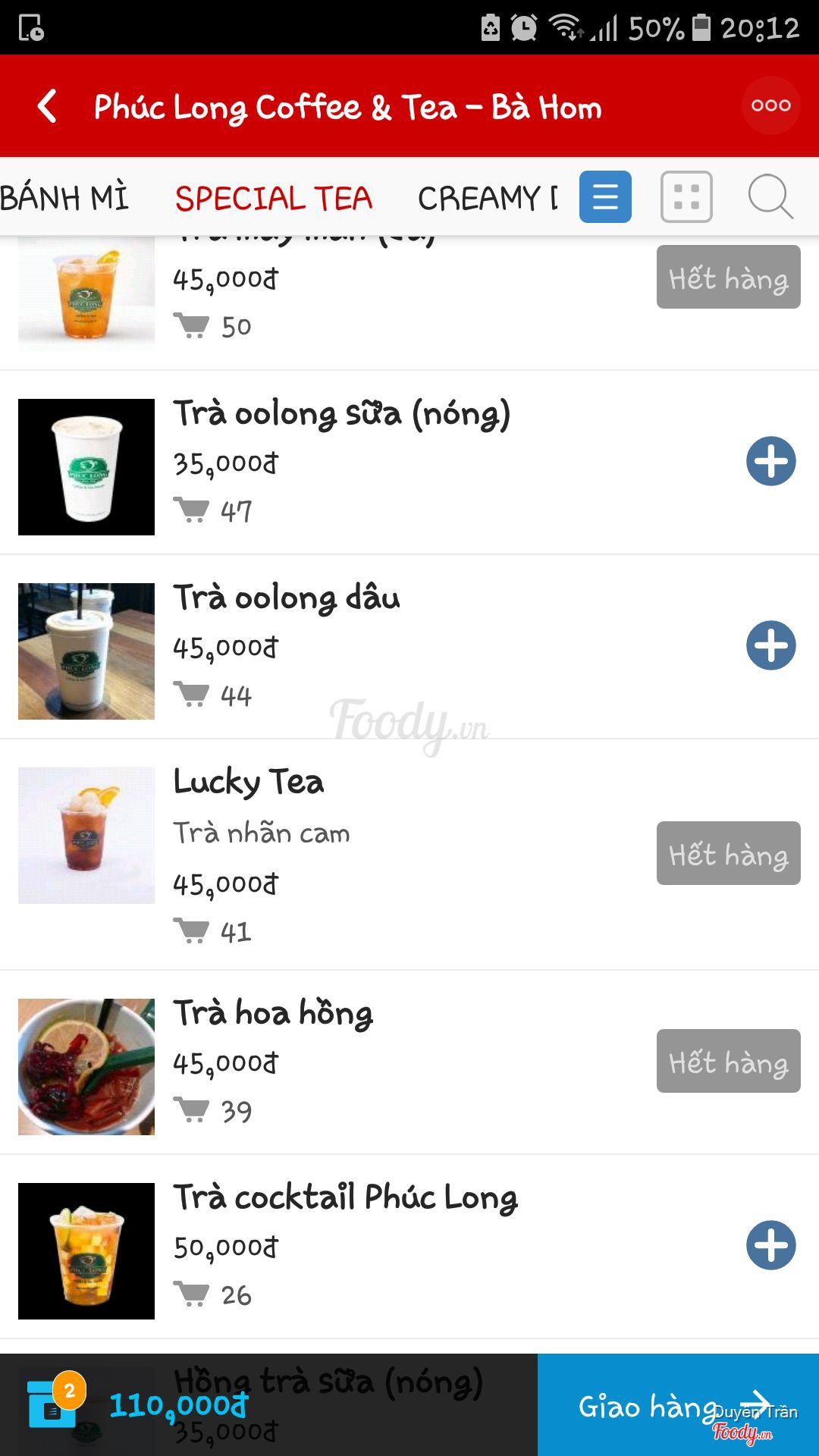
Task: Go back from Phúc Long menu
Action: (x=47, y=106)
